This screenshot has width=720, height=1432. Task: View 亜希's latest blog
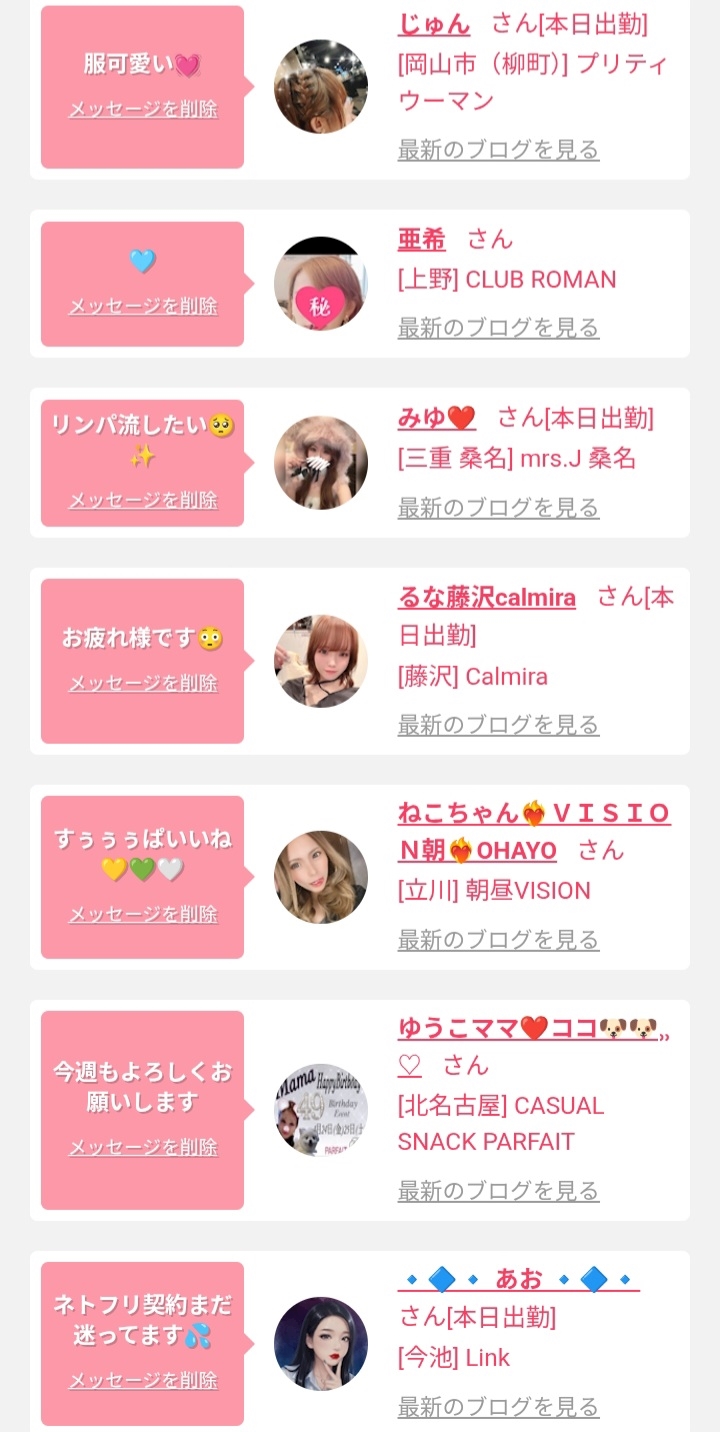tap(498, 328)
